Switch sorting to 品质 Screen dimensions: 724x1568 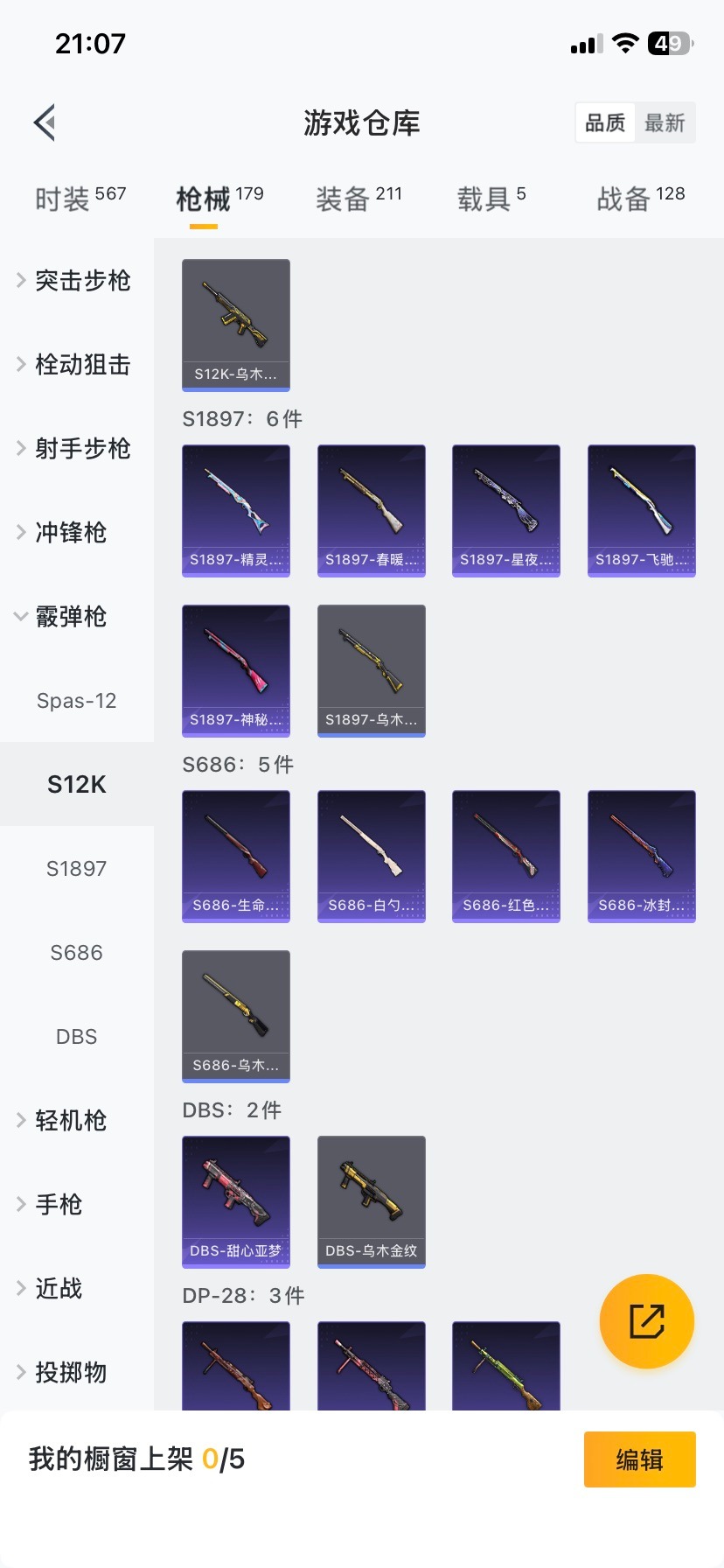605,123
